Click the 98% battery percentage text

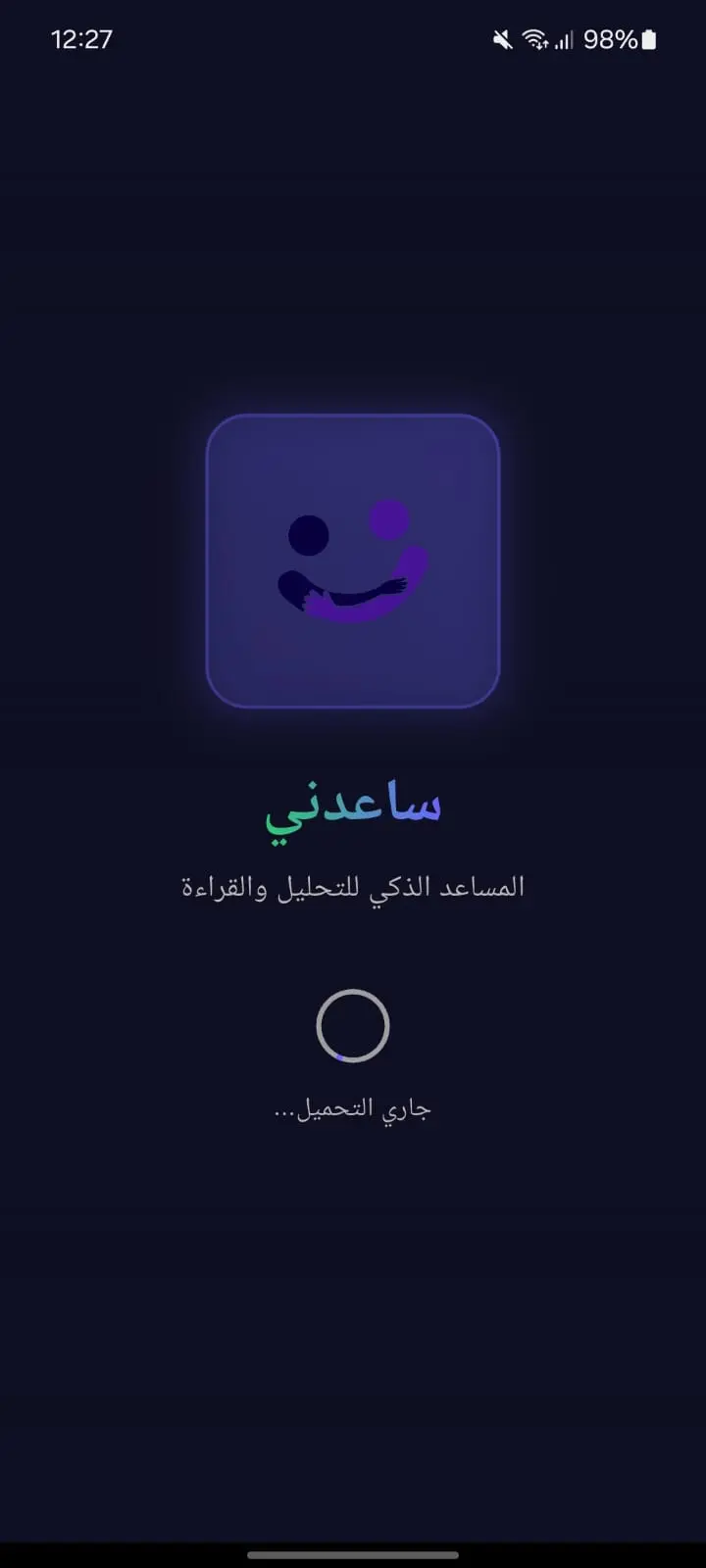(608, 39)
